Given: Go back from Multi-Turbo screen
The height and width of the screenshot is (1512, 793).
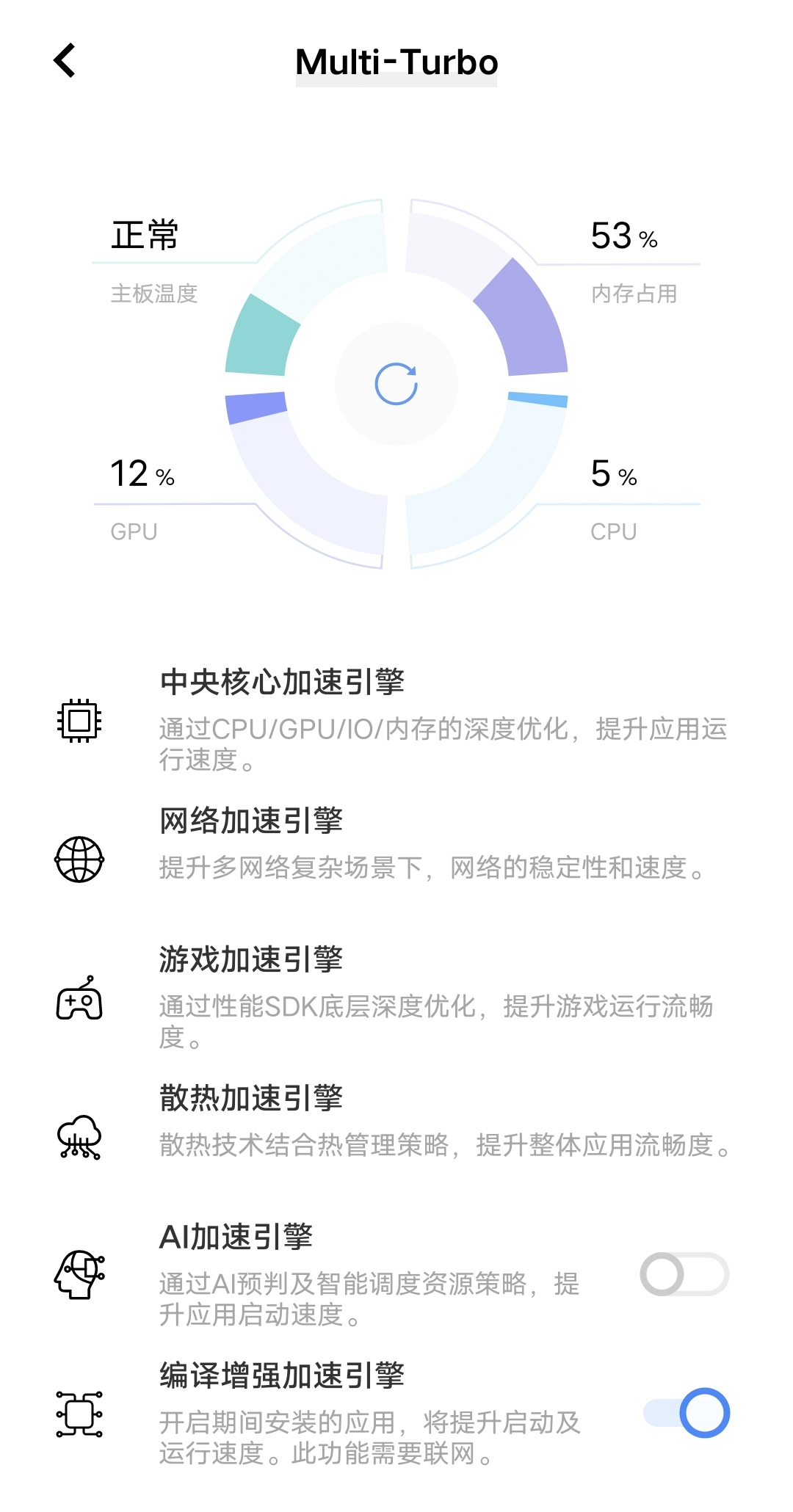Looking at the screenshot, I should (x=65, y=60).
